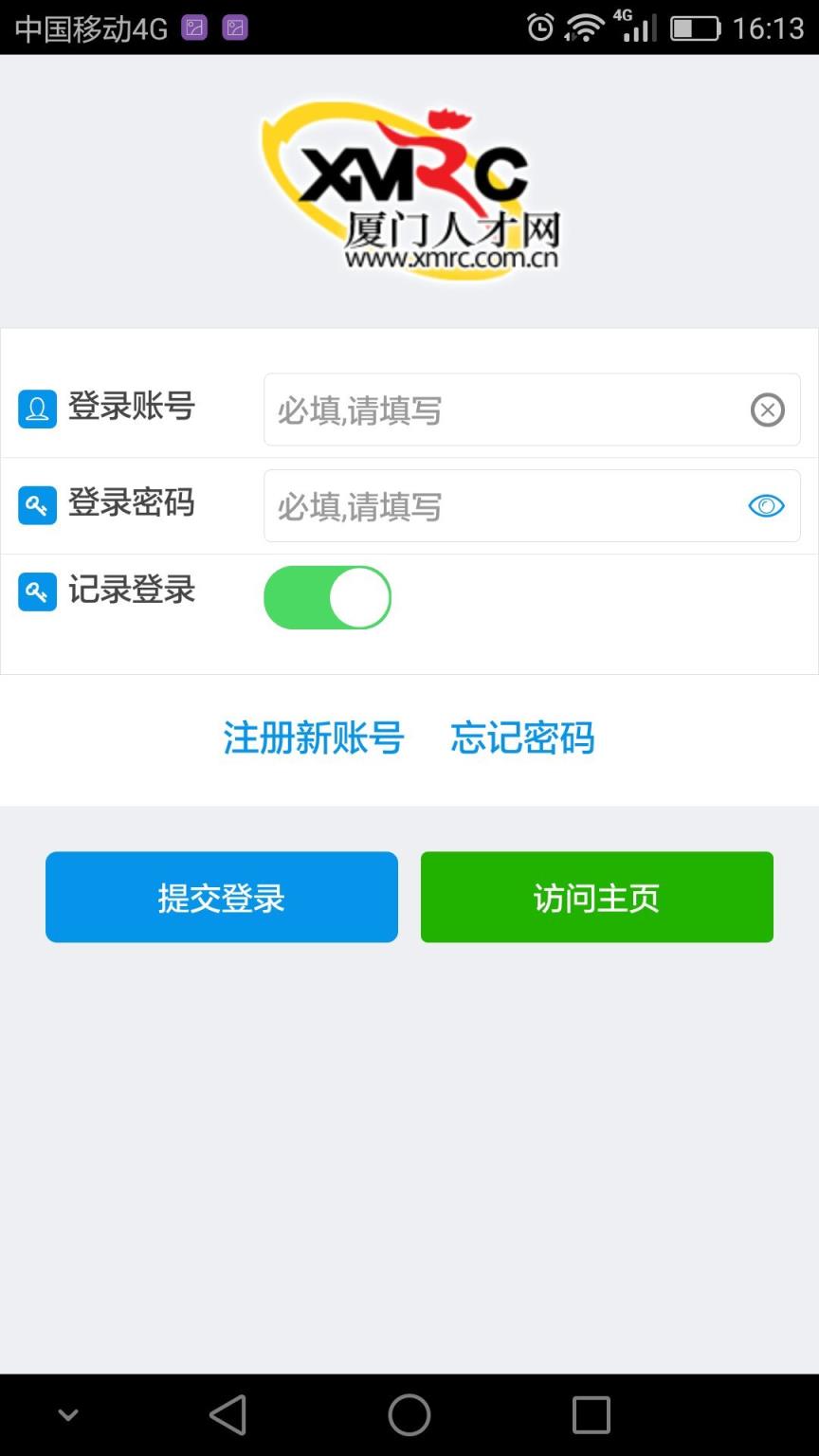Click the login account person icon
The image size is (819, 1456).
[x=37, y=409]
